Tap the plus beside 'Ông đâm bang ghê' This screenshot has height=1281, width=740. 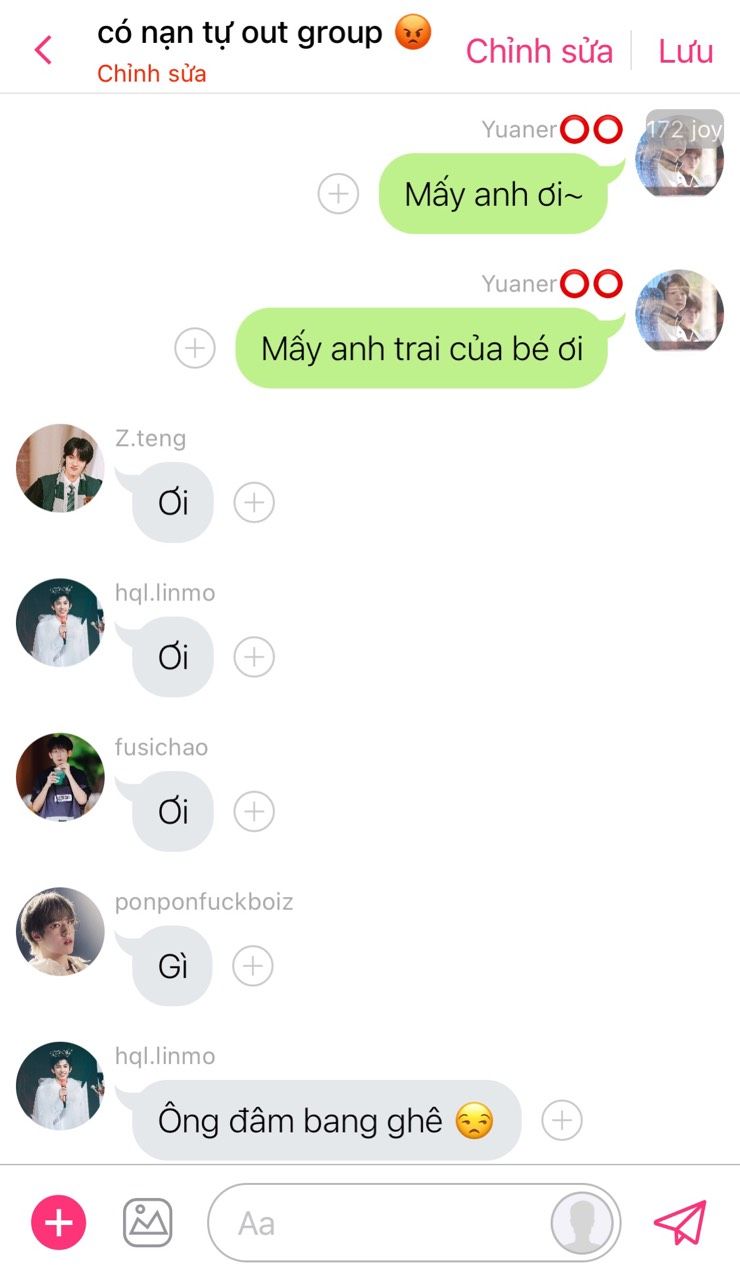[562, 1120]
